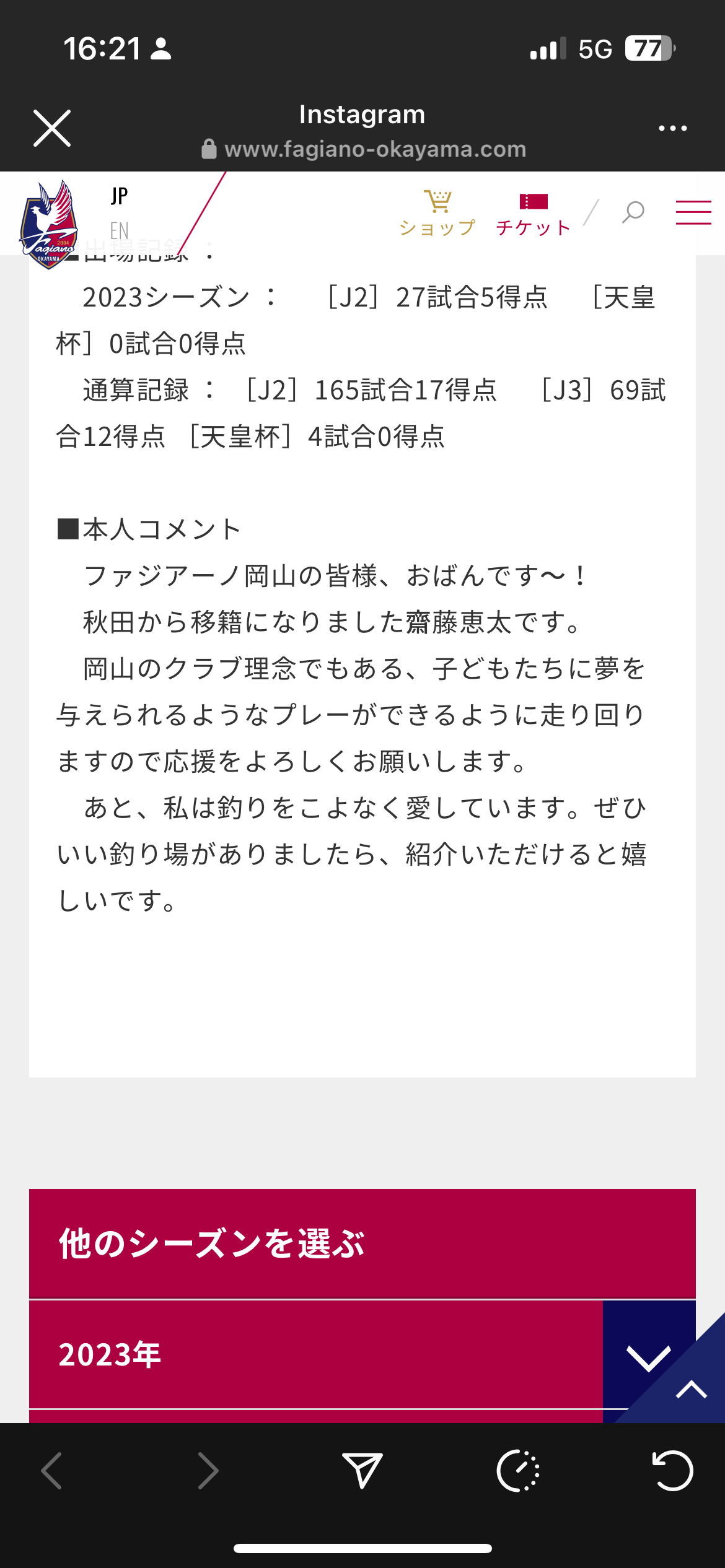Open the hamburger navigation menu

pos(693,212)
